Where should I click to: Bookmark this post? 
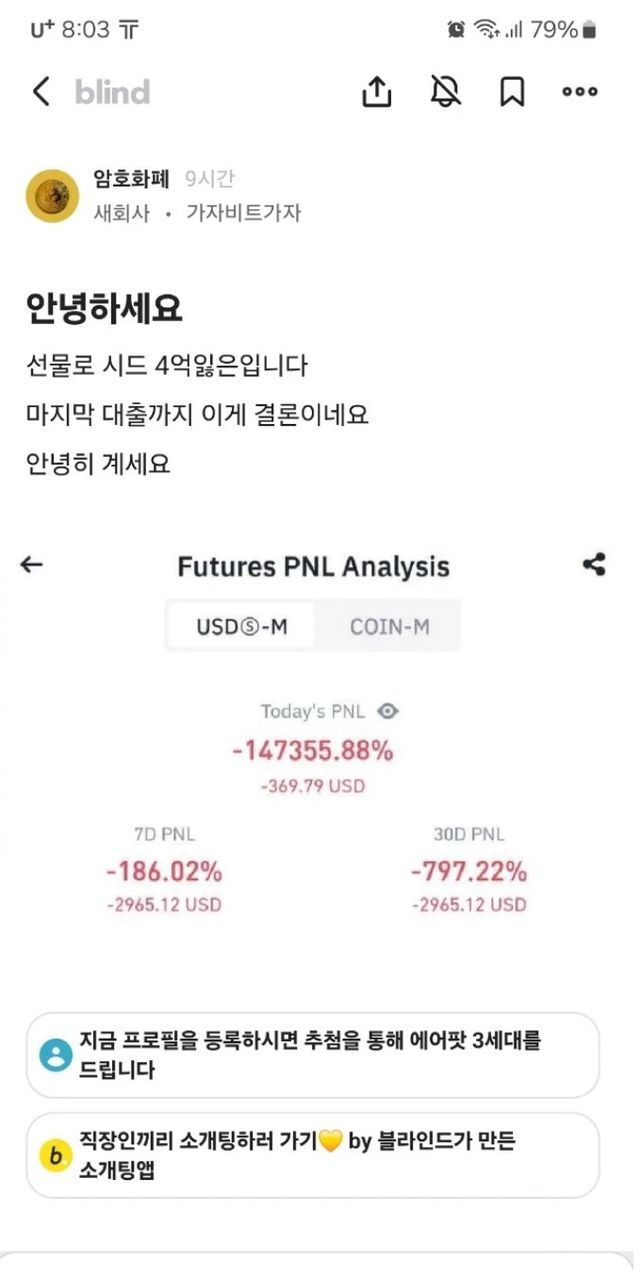click(512, 92)
